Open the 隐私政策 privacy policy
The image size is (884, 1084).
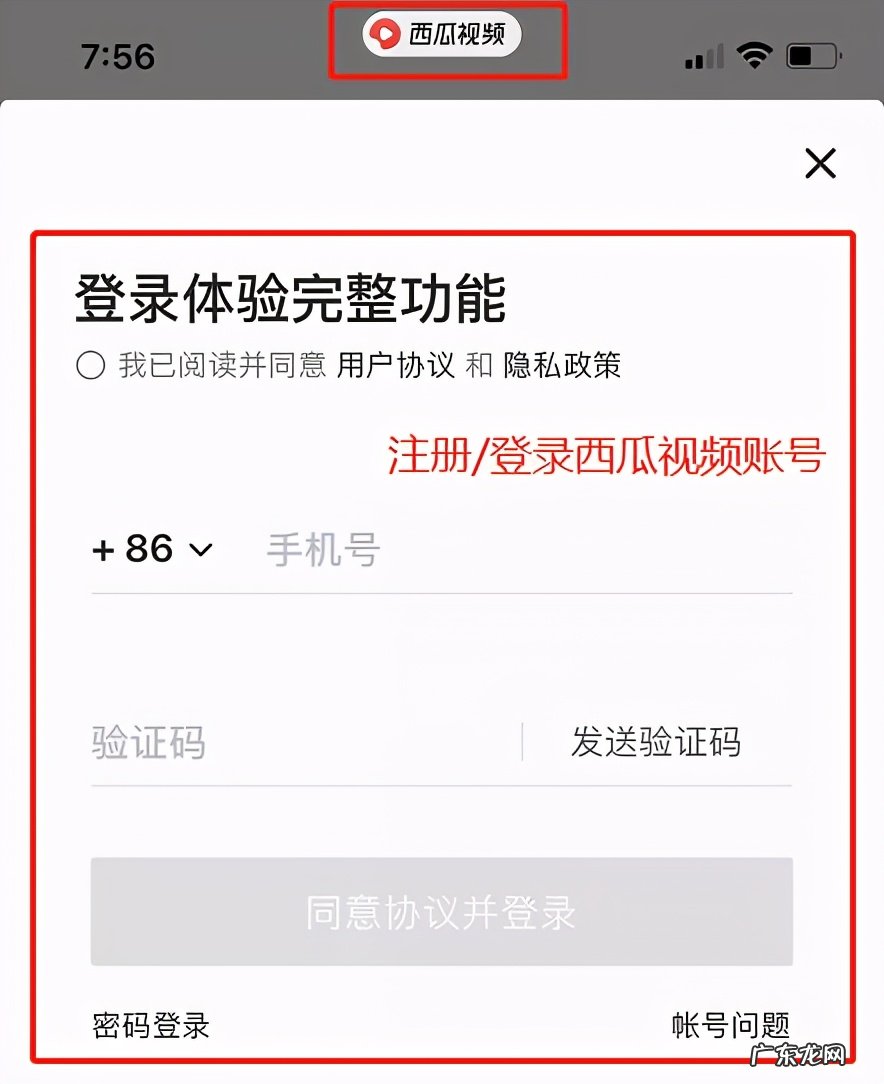tap(567, 367)
